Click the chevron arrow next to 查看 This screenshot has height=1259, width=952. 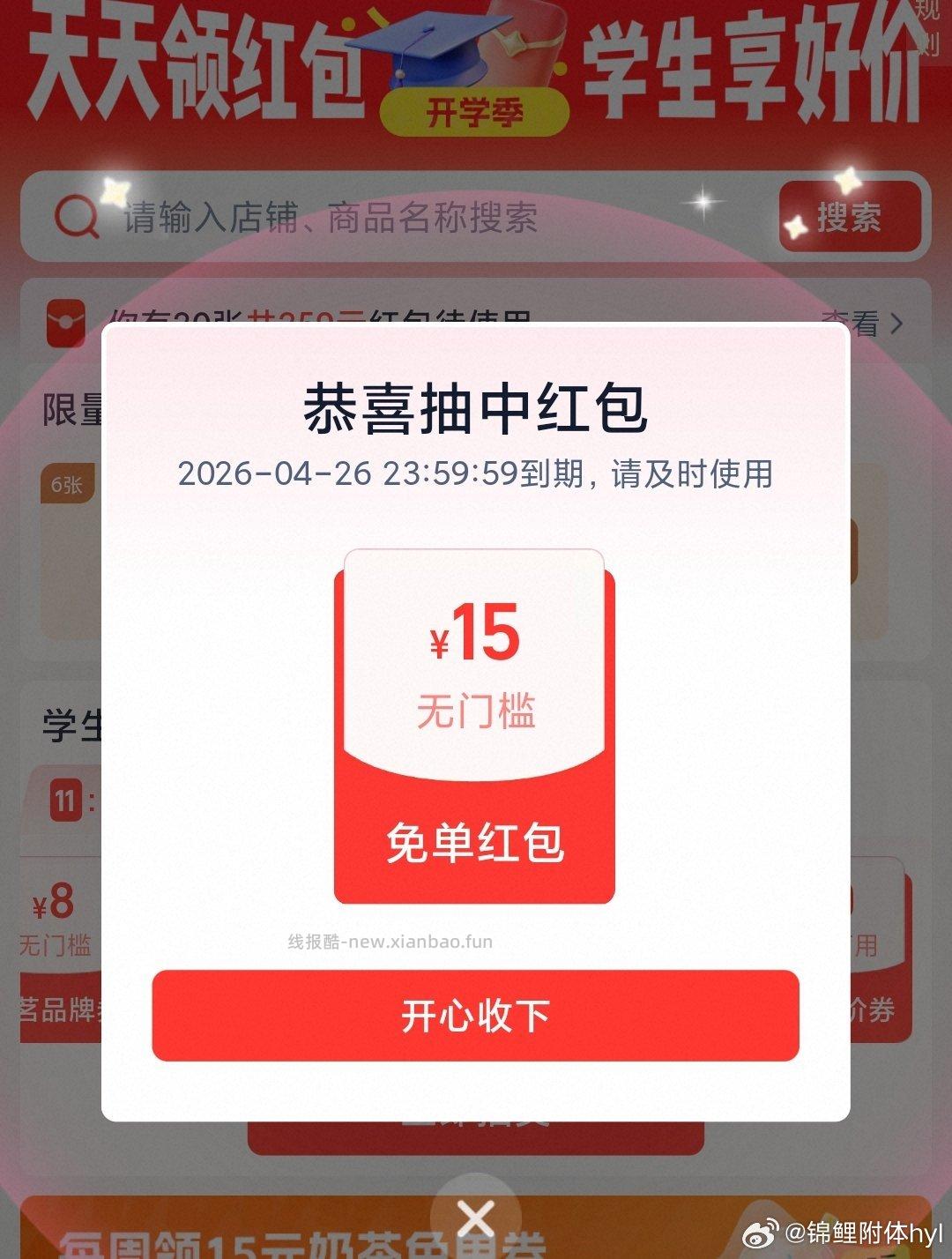pos(898,324)
